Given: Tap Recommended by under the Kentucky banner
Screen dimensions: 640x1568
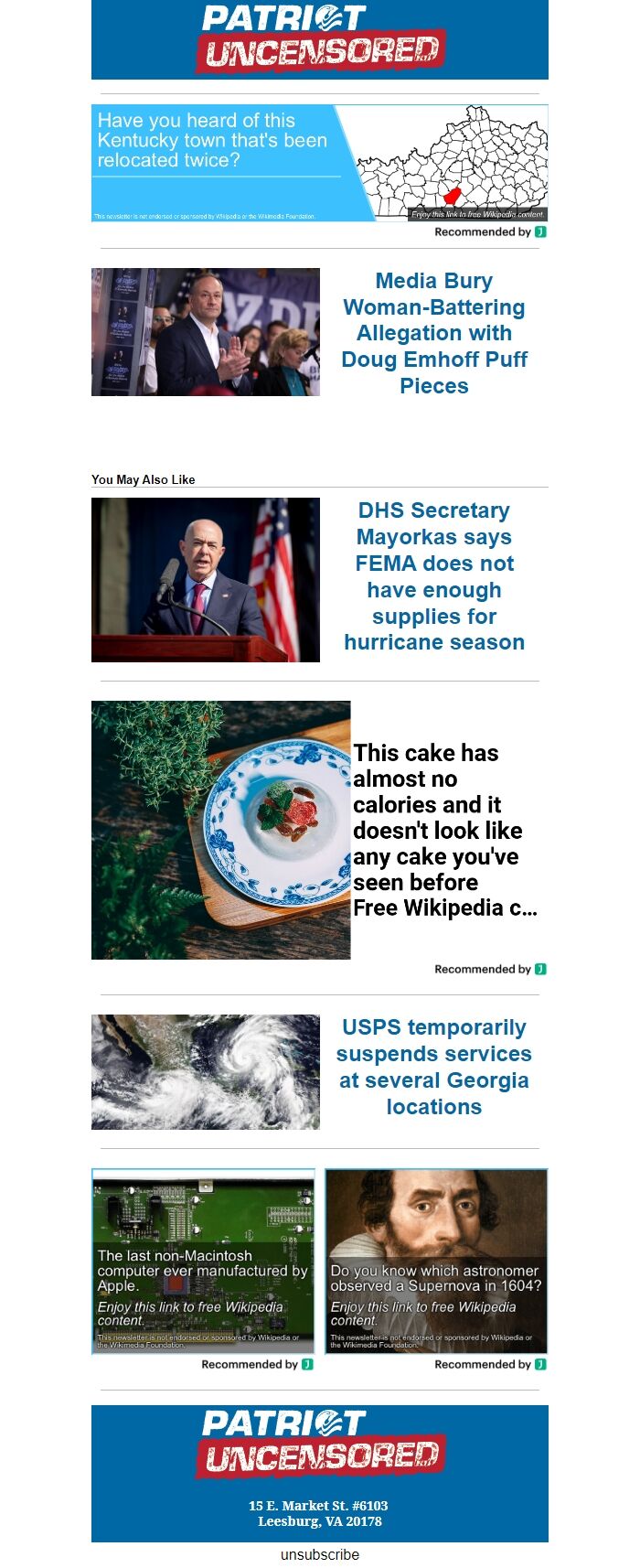Looking at the screenshot, I should [x=489, y=232].
